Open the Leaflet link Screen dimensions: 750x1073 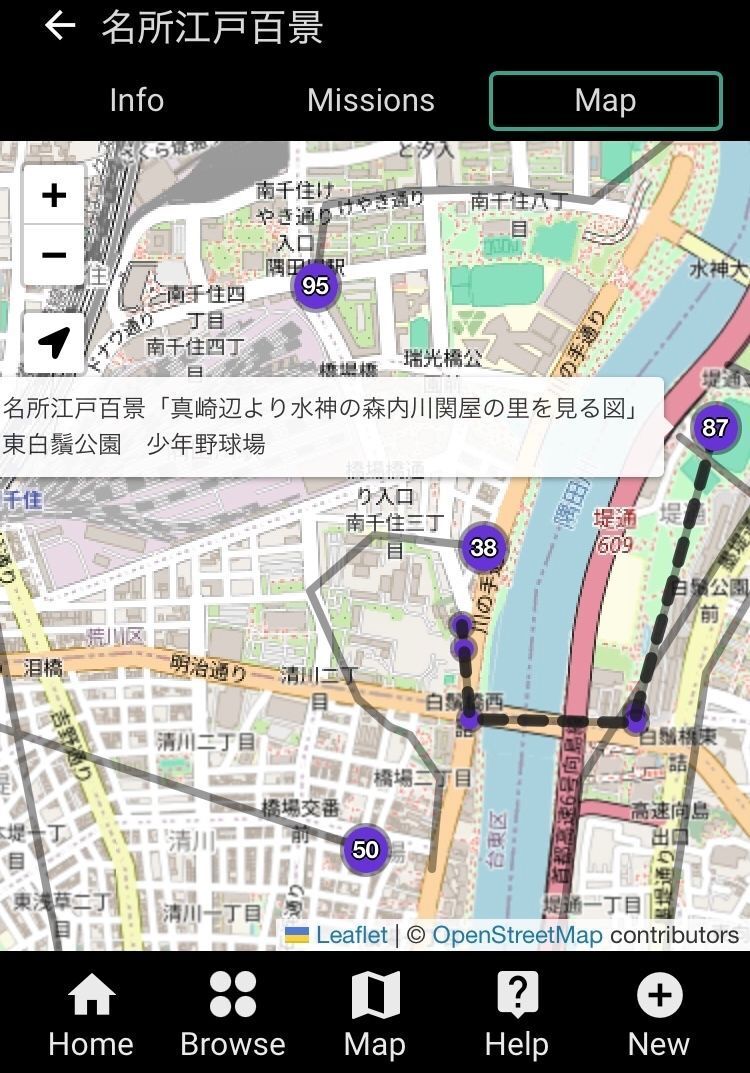[350, 935]
